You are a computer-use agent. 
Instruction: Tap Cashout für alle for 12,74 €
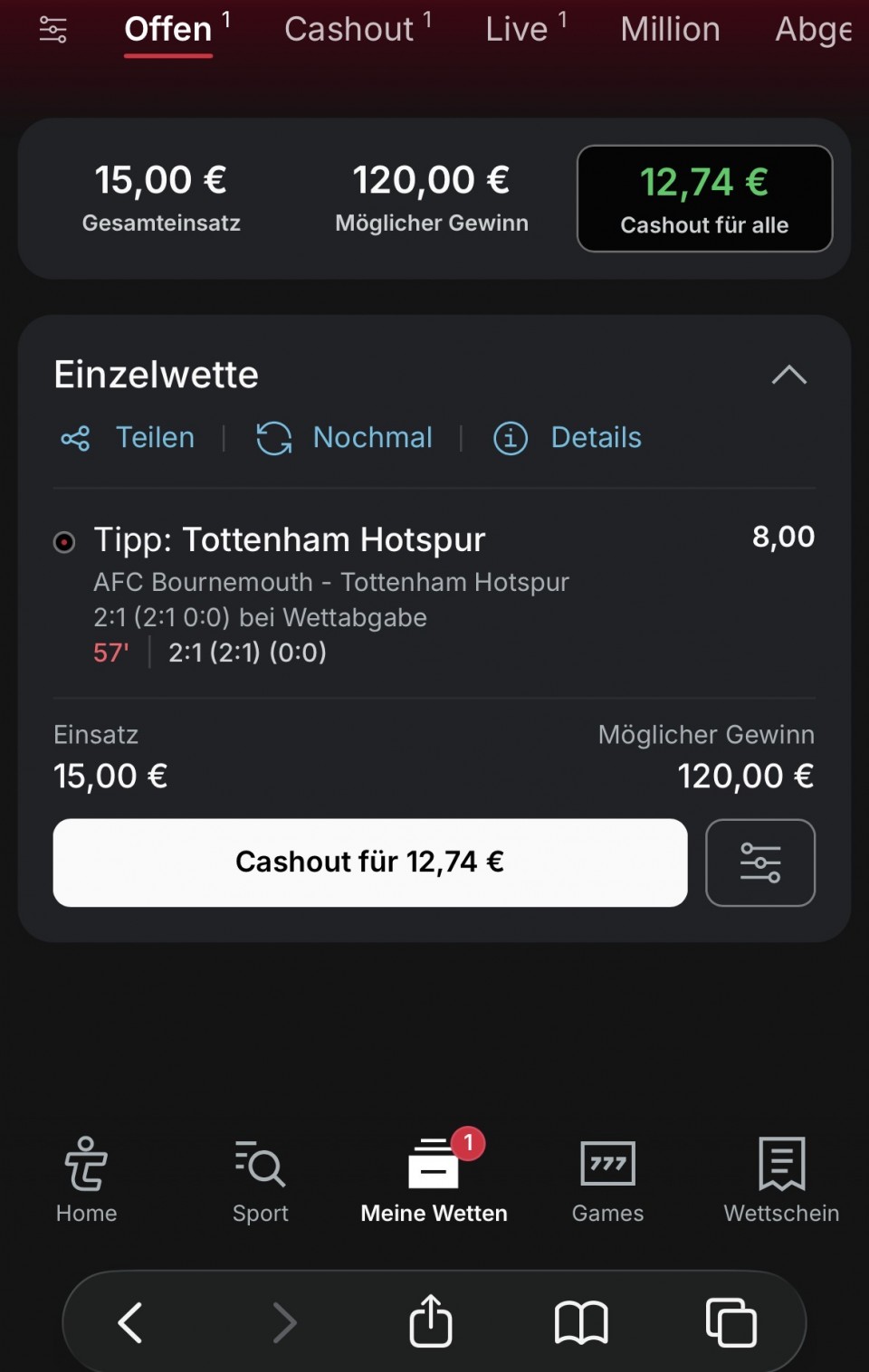(x=704, y=198)
